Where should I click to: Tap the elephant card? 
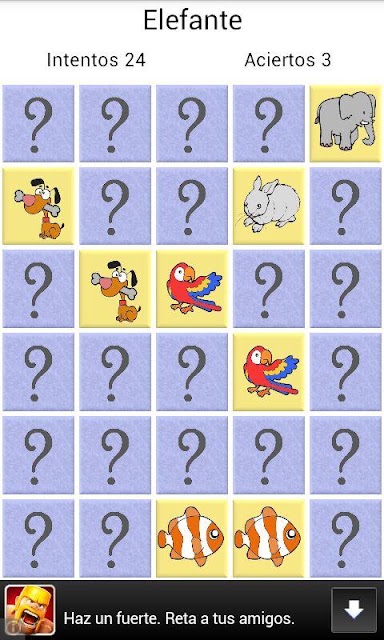point(346,123)
